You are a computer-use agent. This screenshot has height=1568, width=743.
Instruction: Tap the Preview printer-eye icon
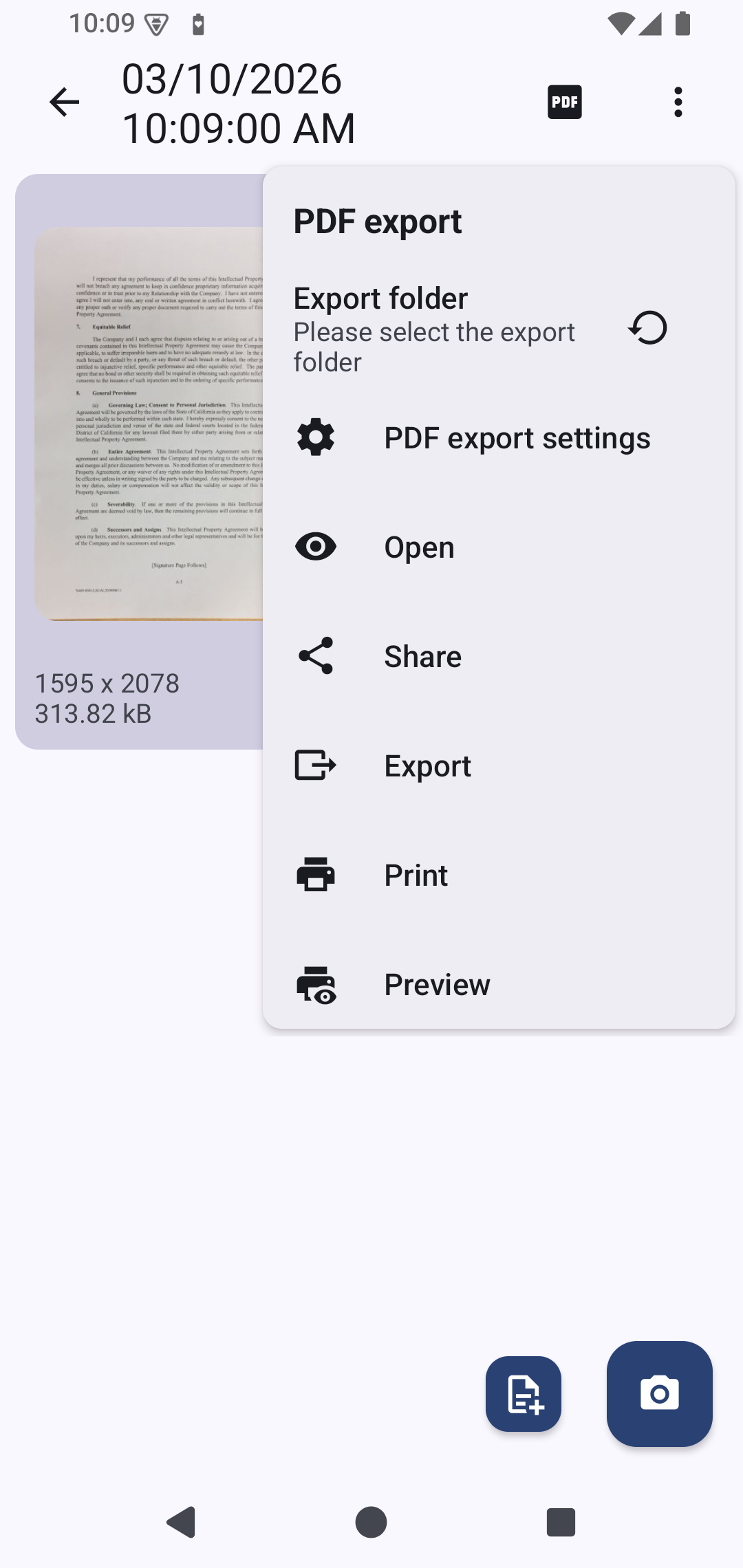pyautogui.click(x=315, y=984)
